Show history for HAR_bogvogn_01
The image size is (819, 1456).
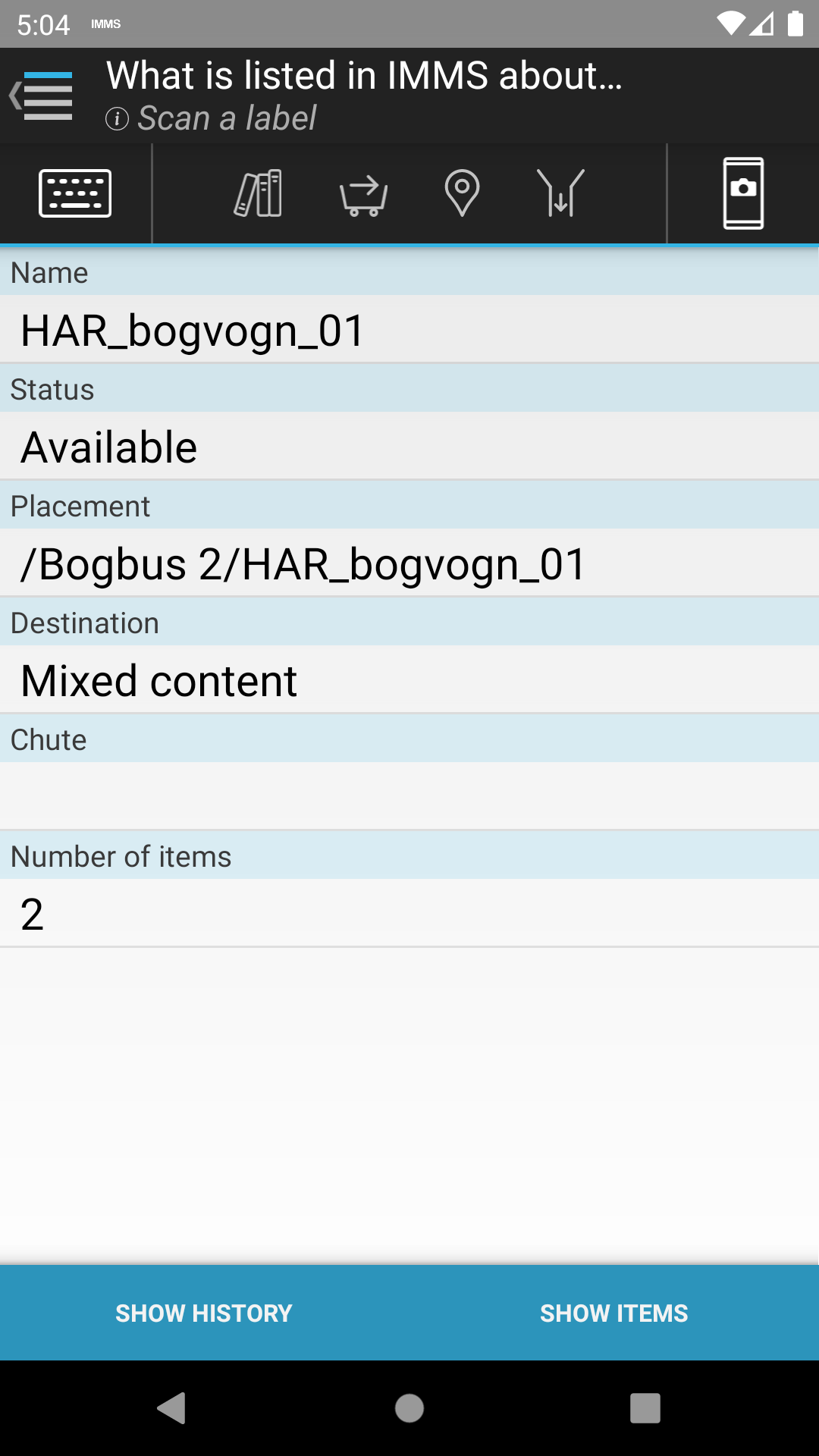click(204, 1313)
